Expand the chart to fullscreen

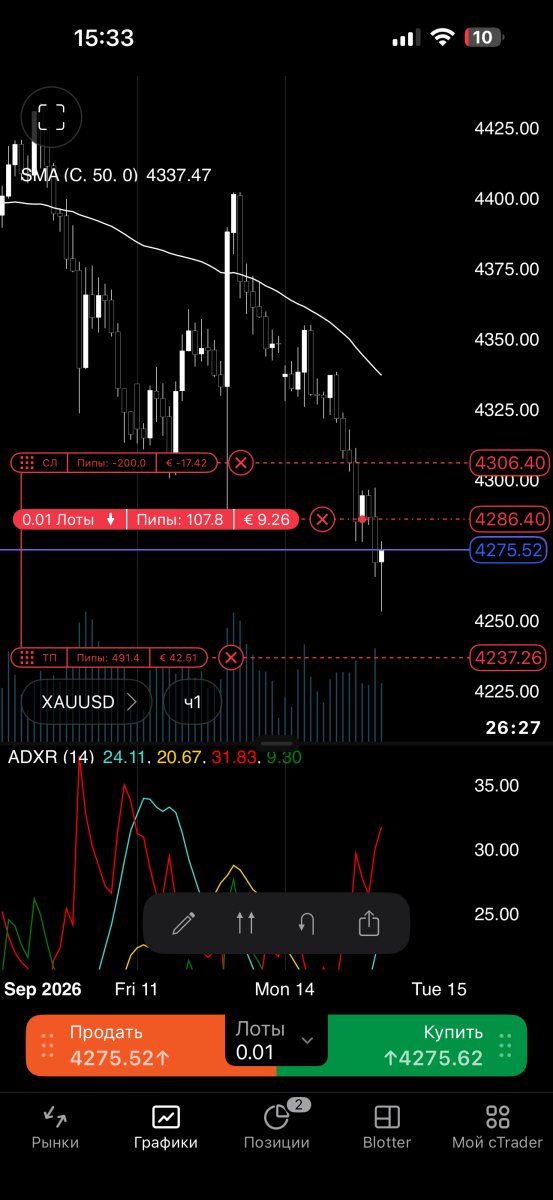(51, 117)
